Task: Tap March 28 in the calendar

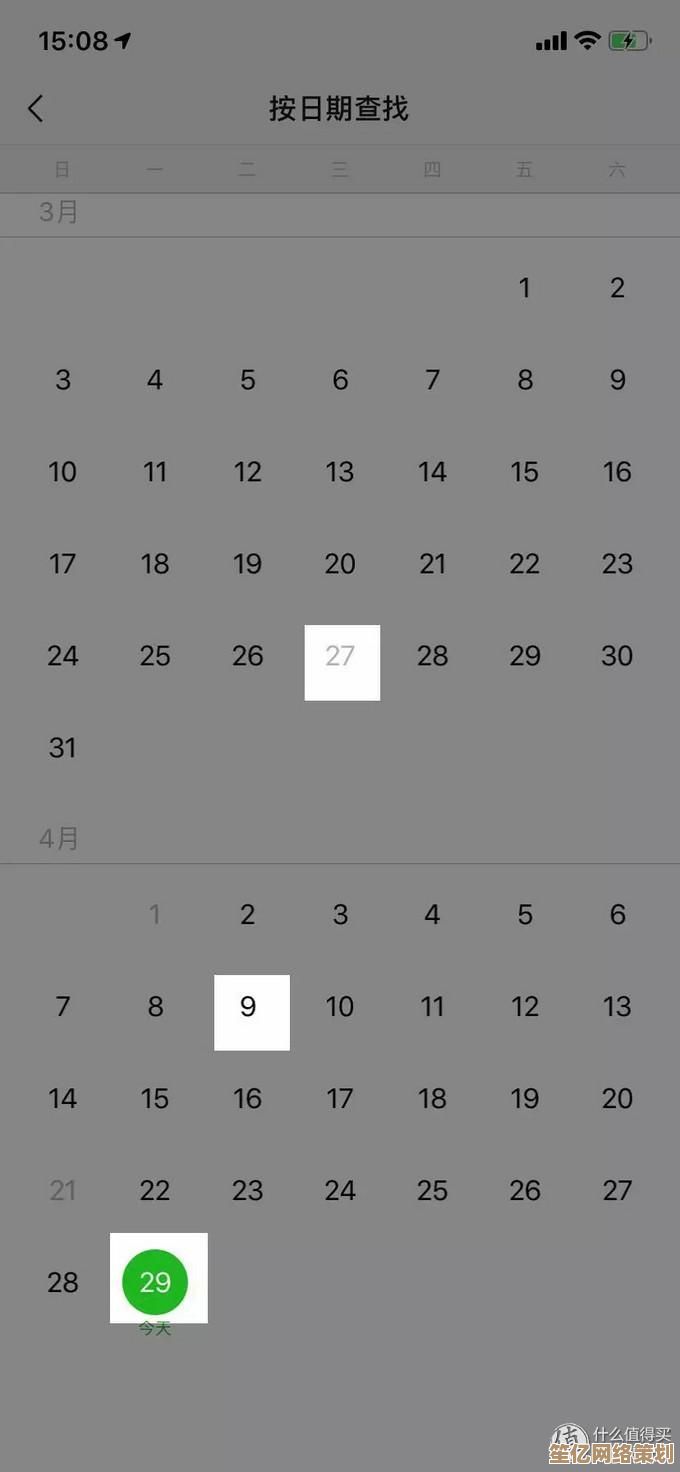Action: tap(432, 656)
